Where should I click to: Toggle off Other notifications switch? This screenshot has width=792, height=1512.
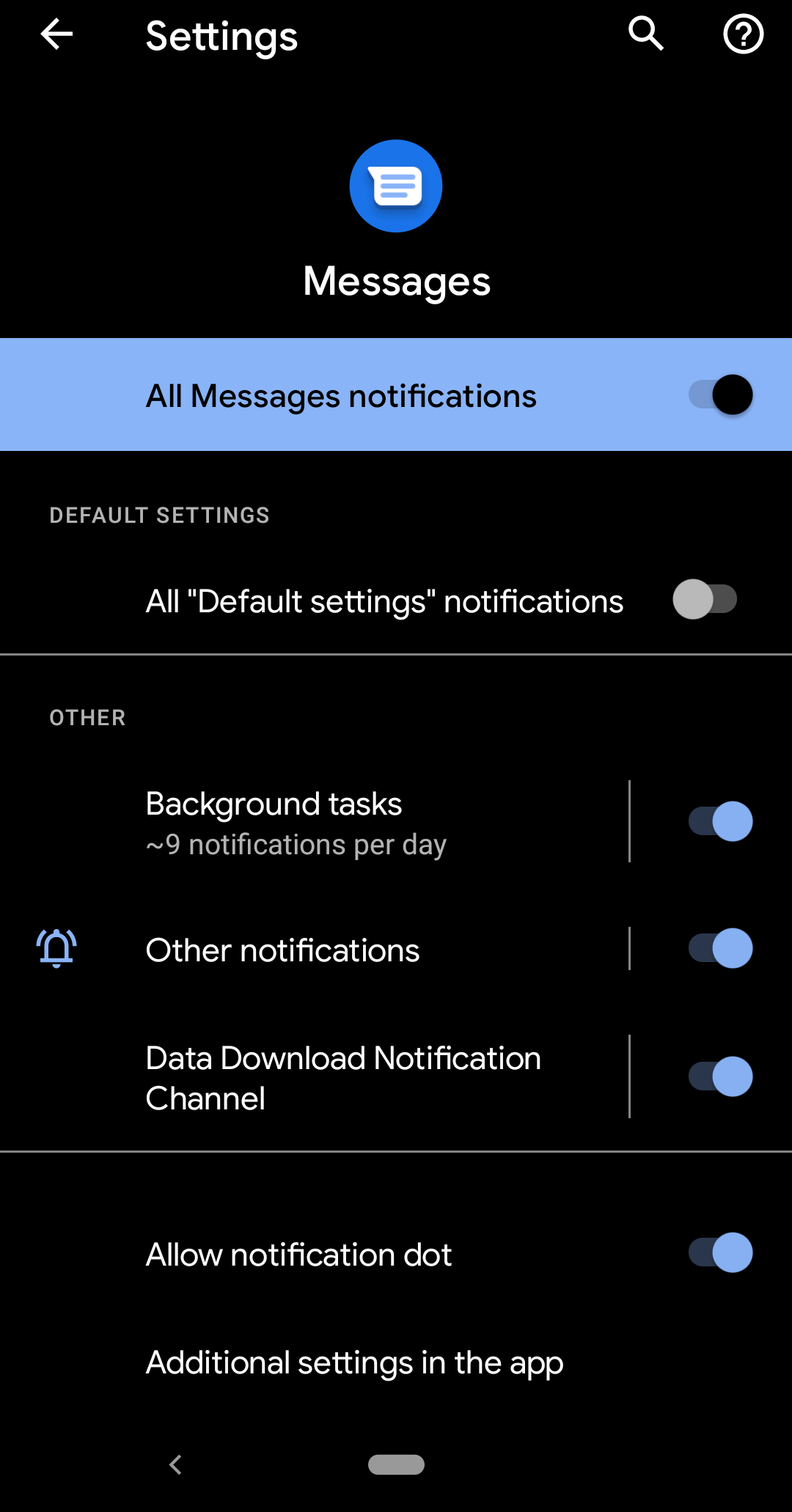click(721, 948)
